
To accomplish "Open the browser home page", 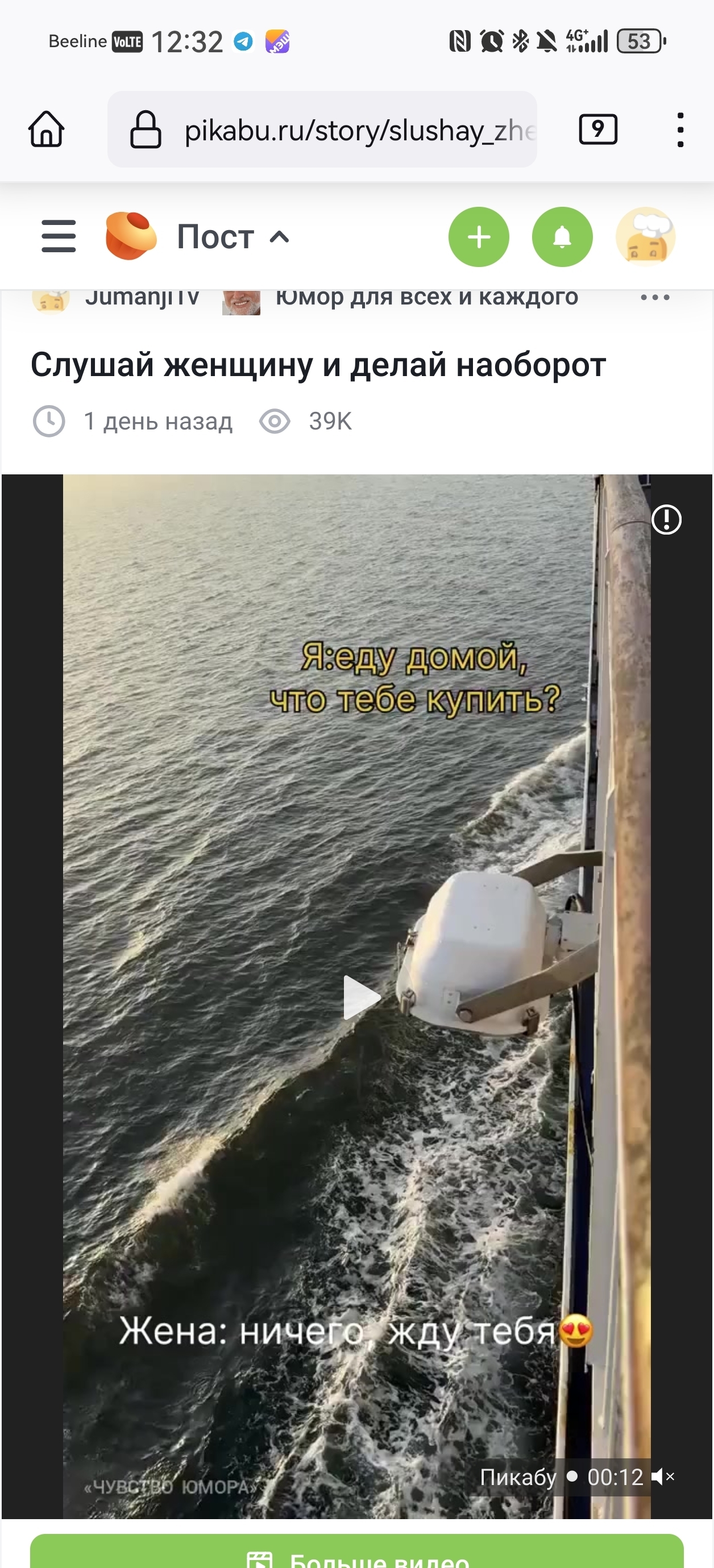I will pos(46,129).
